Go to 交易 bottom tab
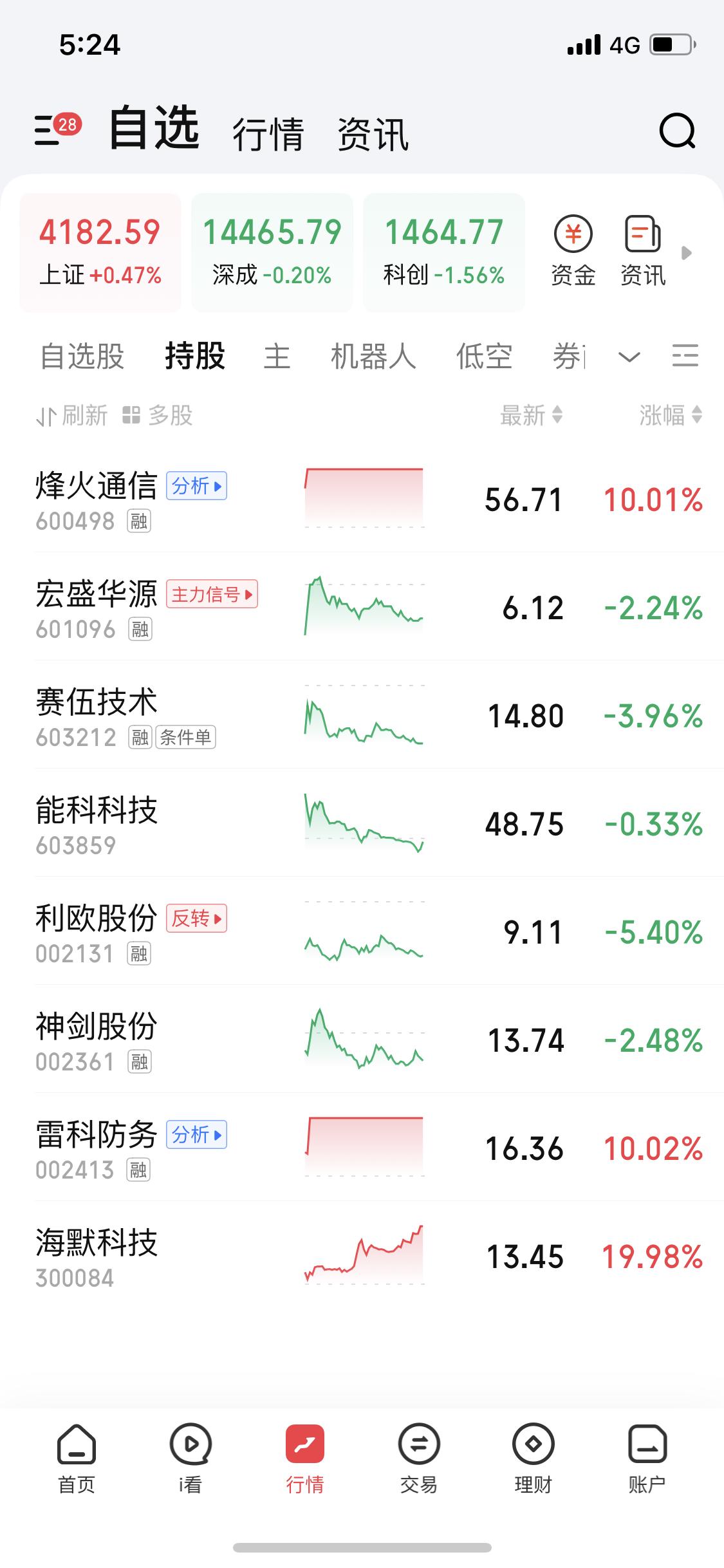Viewport: 724px width, 1568px height. (419, 1459)
